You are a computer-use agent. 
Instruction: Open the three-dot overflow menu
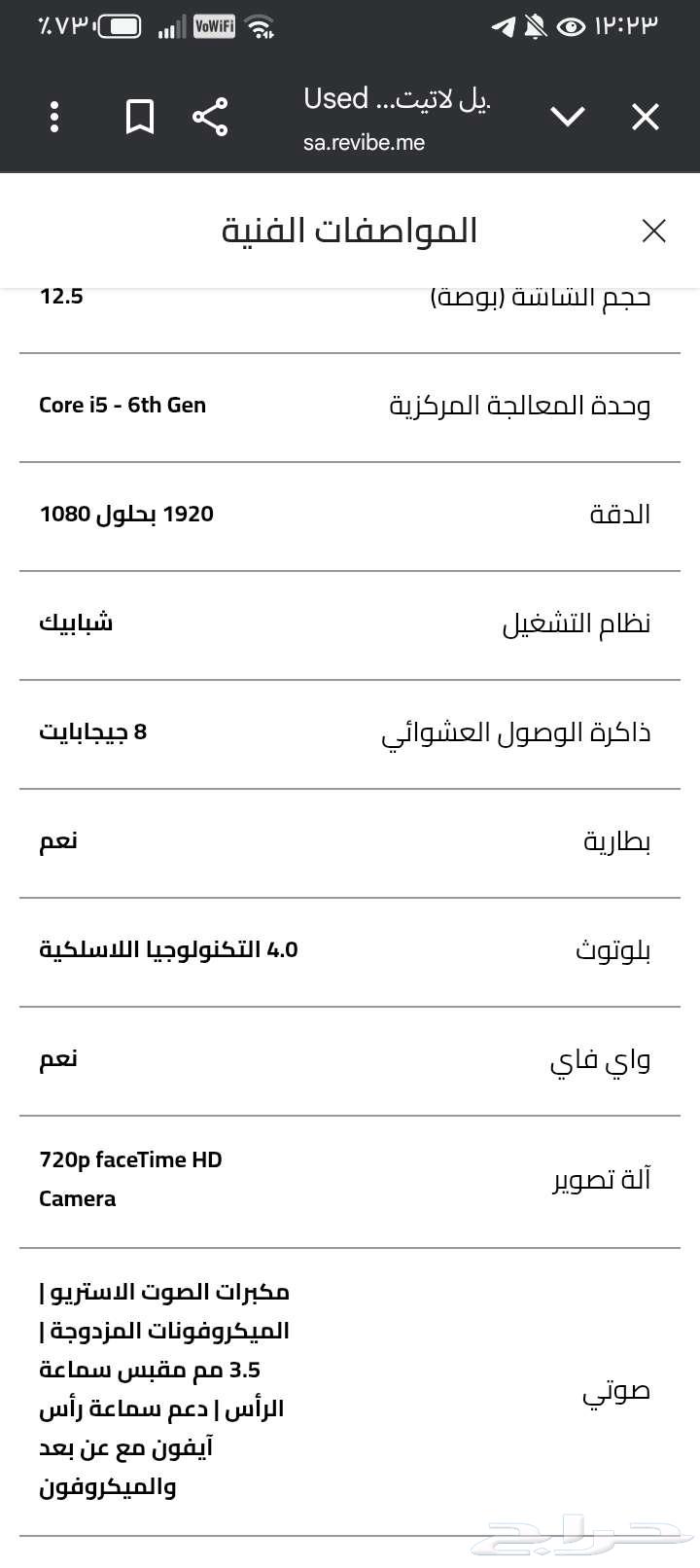(54, 117)
